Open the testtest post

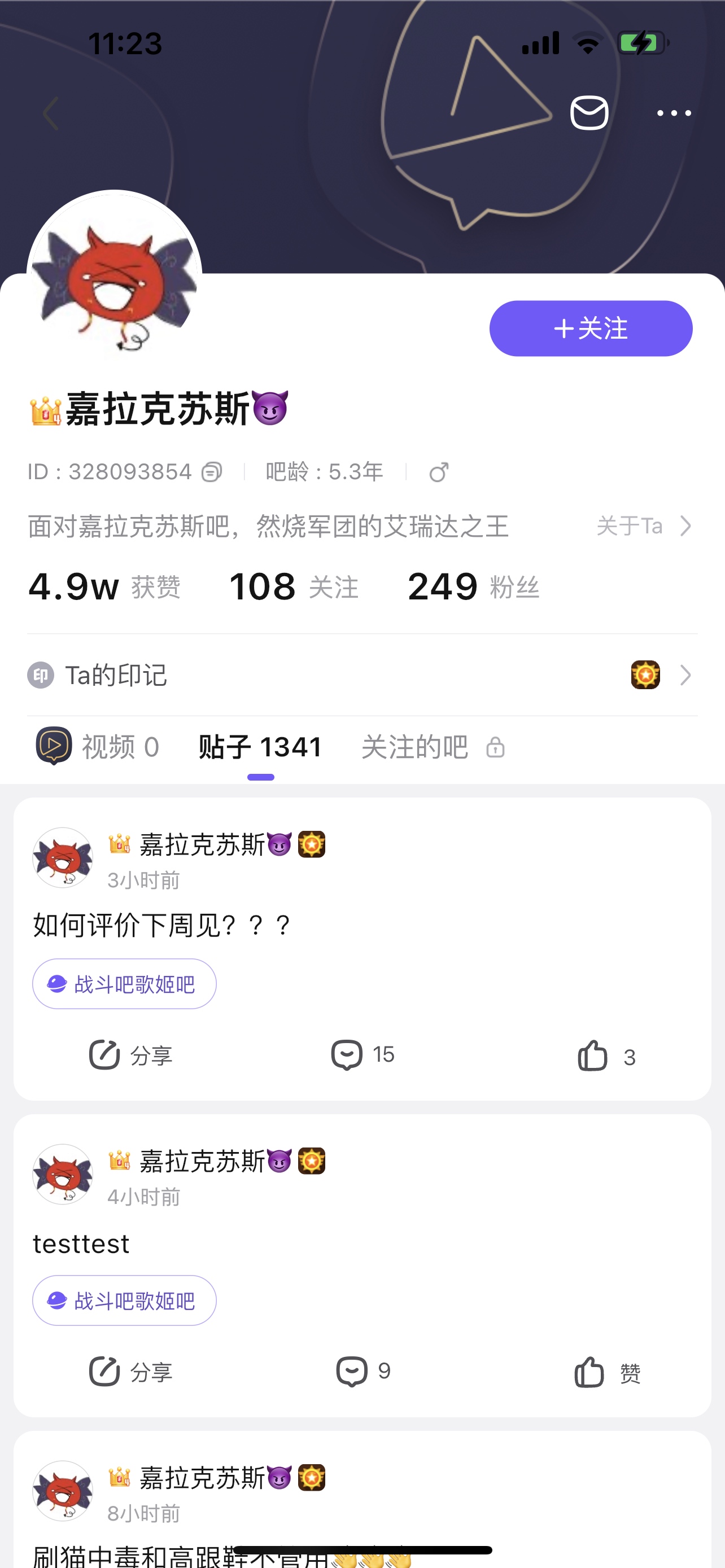click(x=81, y=1243)
